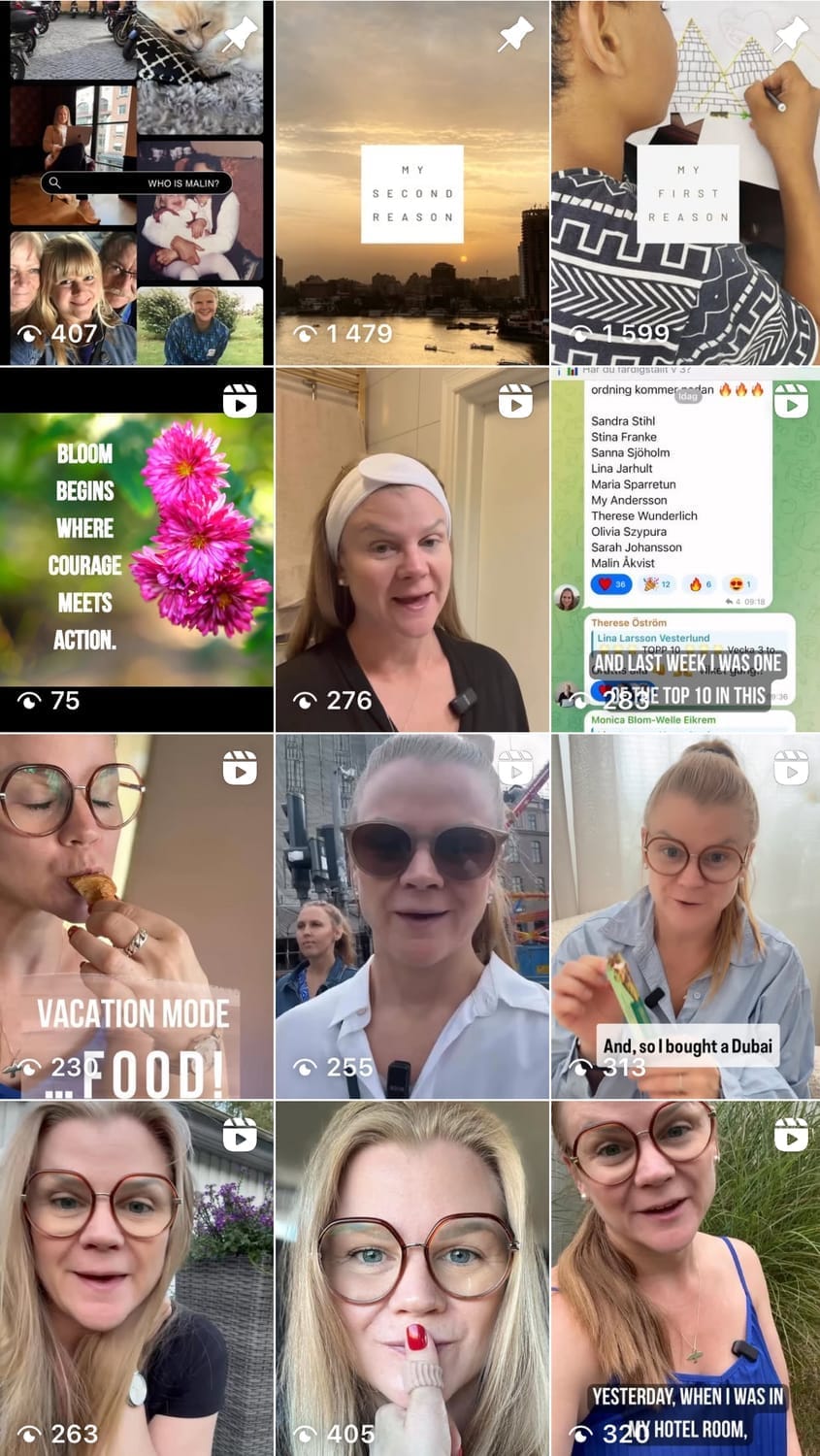Open the pinned 'Who is Malin?' reel

click(x=136, y=182)
